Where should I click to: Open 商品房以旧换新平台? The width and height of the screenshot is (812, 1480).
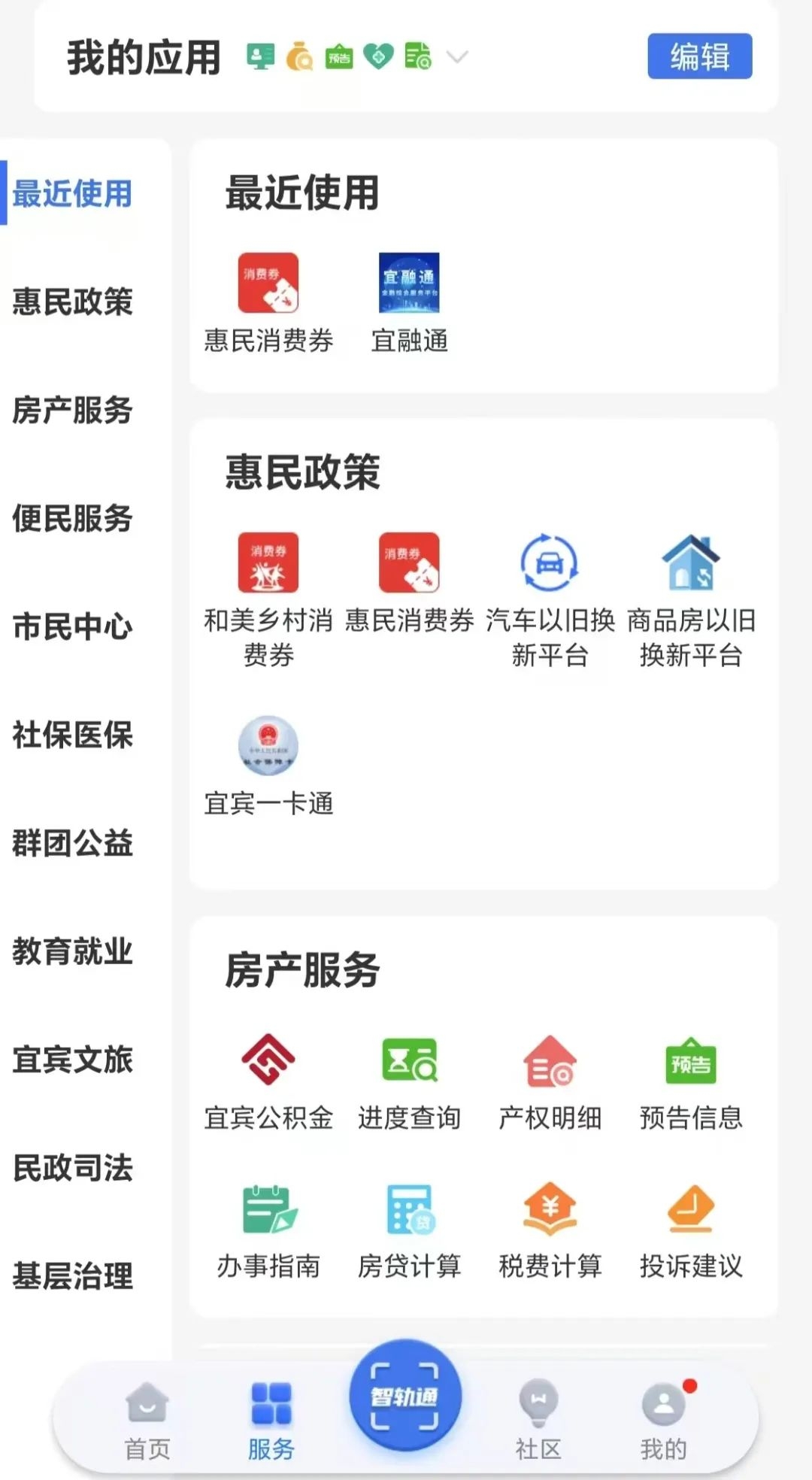[x=690, y=600]
